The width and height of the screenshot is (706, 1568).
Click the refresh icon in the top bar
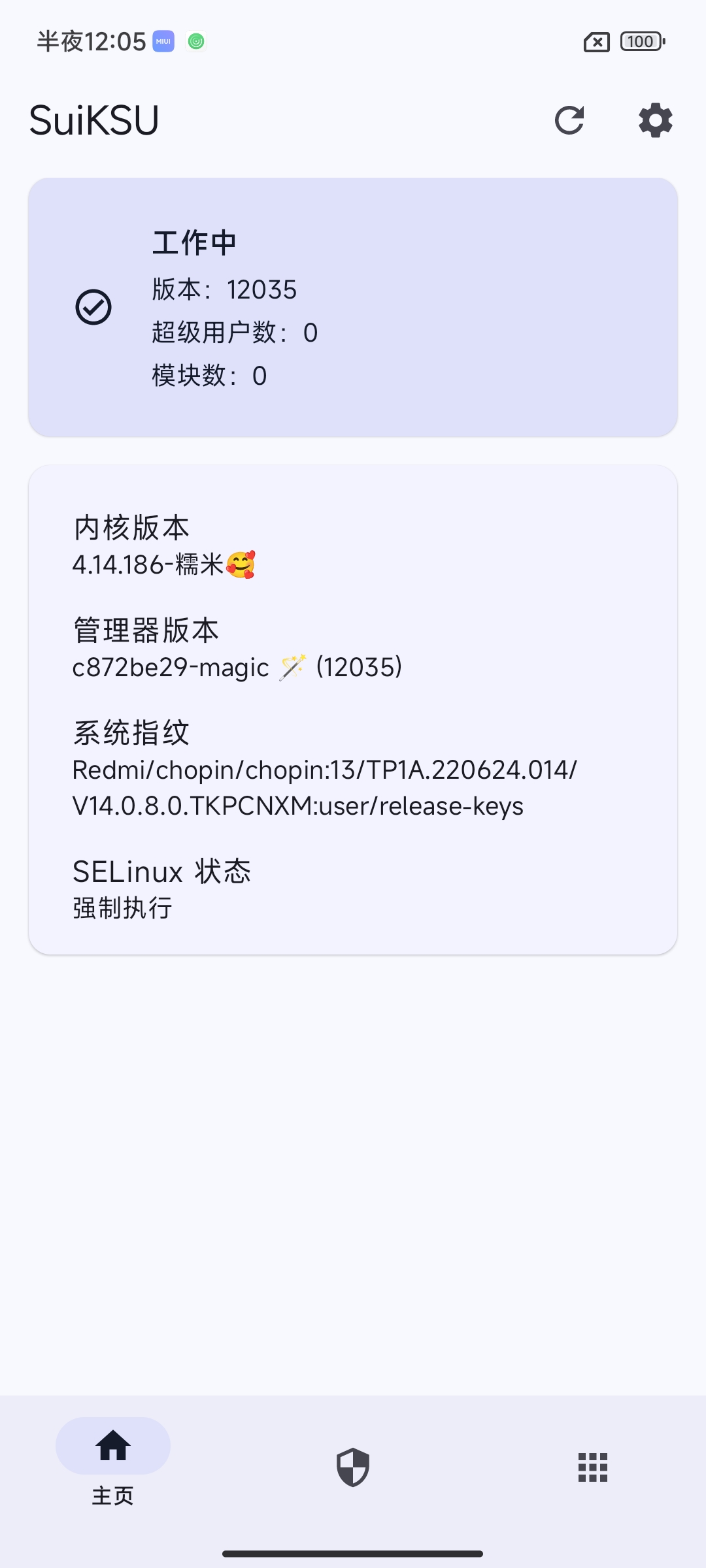click(x=569, y=120)
